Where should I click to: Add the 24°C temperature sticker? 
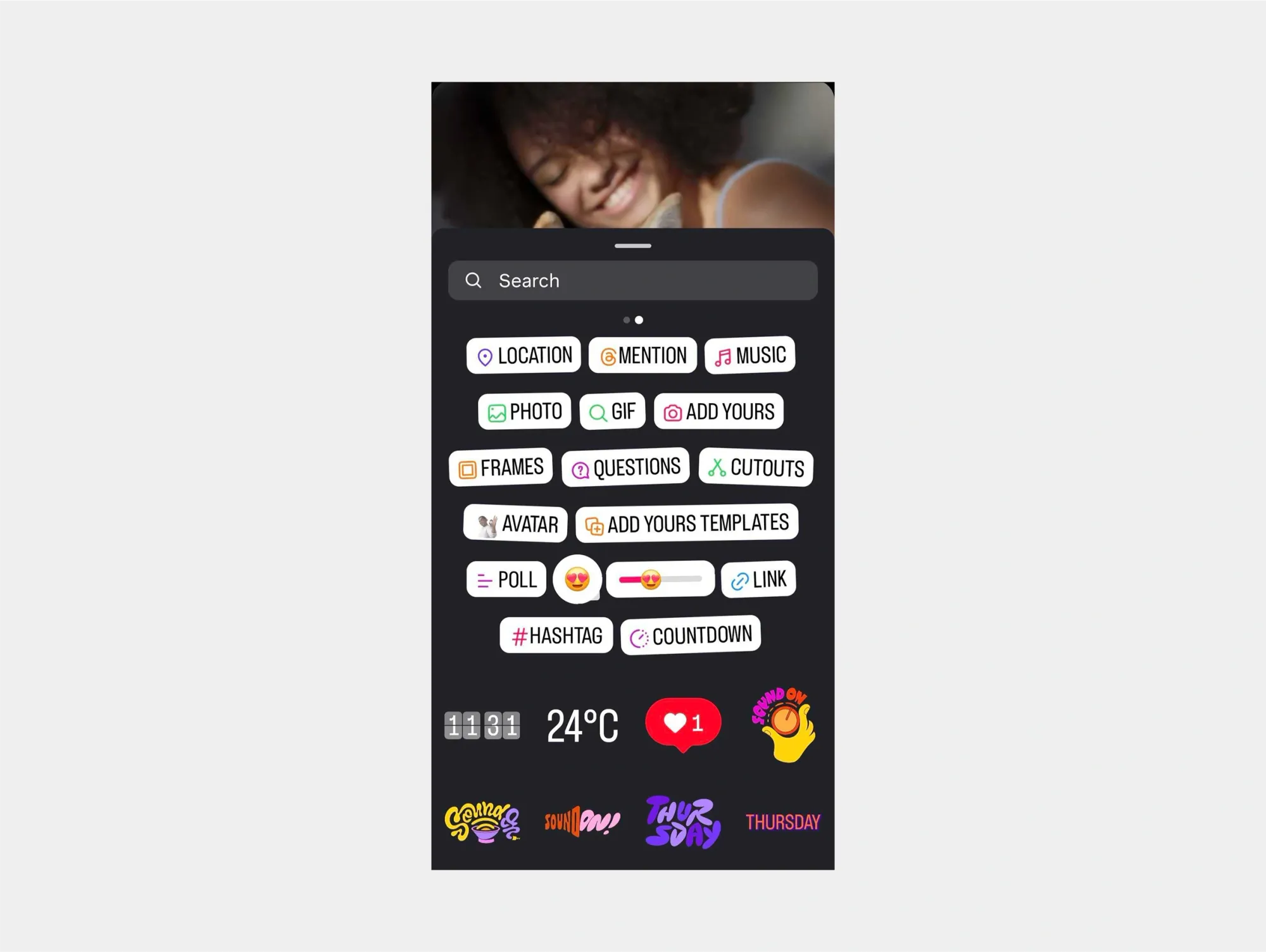(582, 725)
